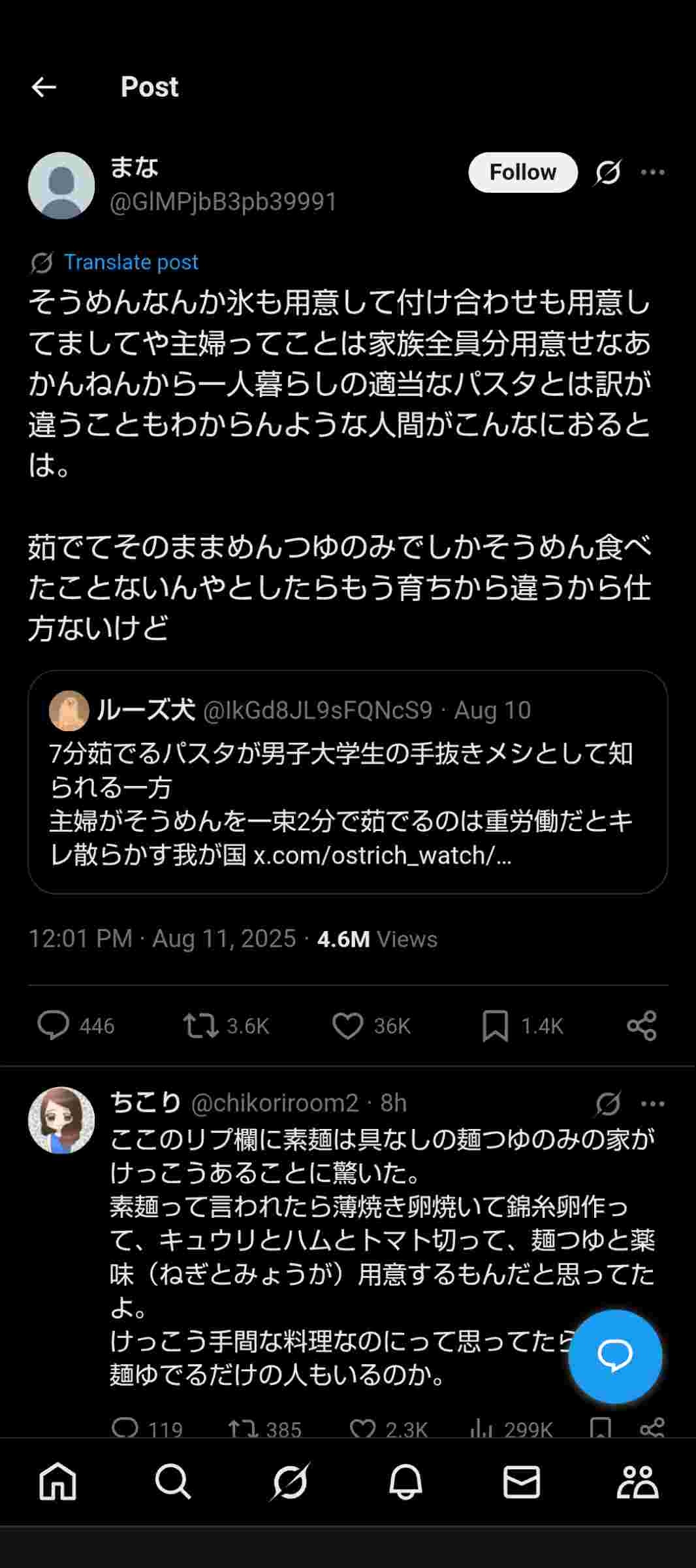Tap the floating reply compose button

614,1356
